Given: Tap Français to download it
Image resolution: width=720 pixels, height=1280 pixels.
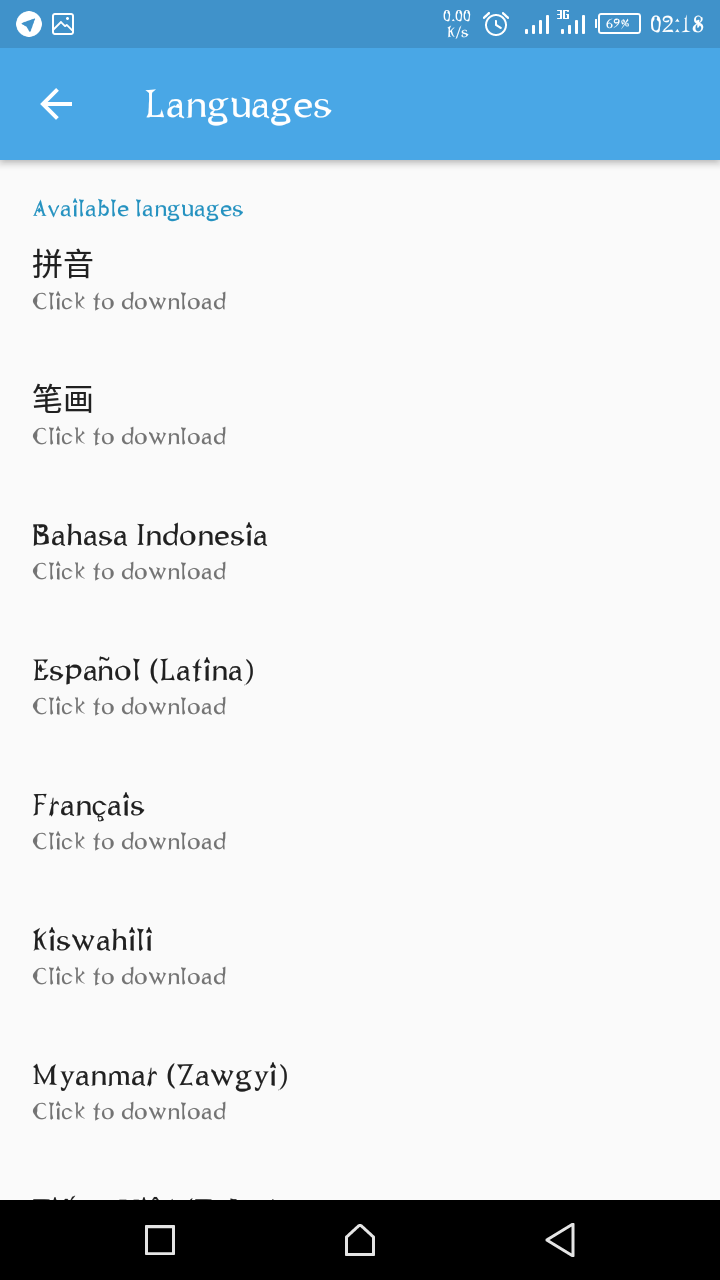Looking at the screenshot, I should (x=130, y=821).
